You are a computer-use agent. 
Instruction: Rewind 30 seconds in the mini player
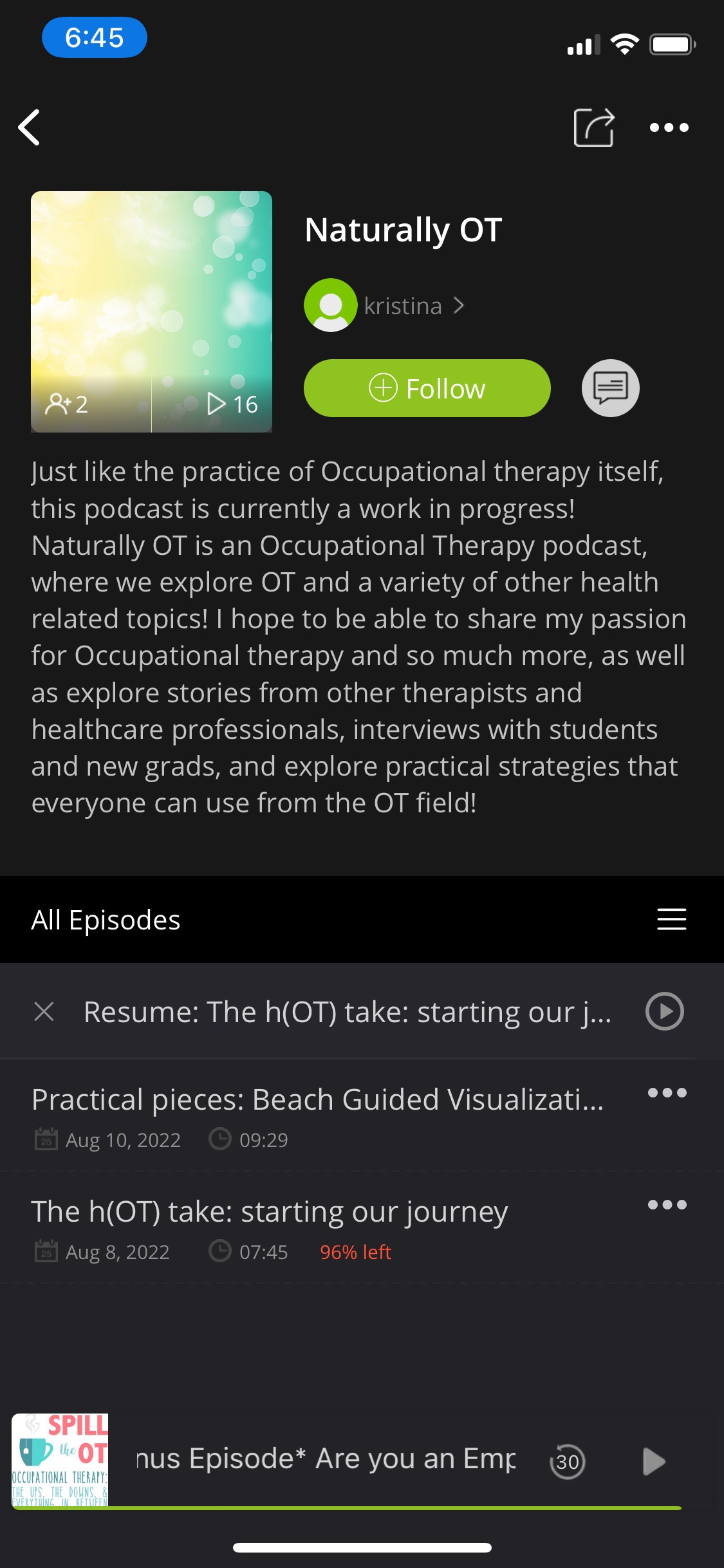(x=567, y=1462)
